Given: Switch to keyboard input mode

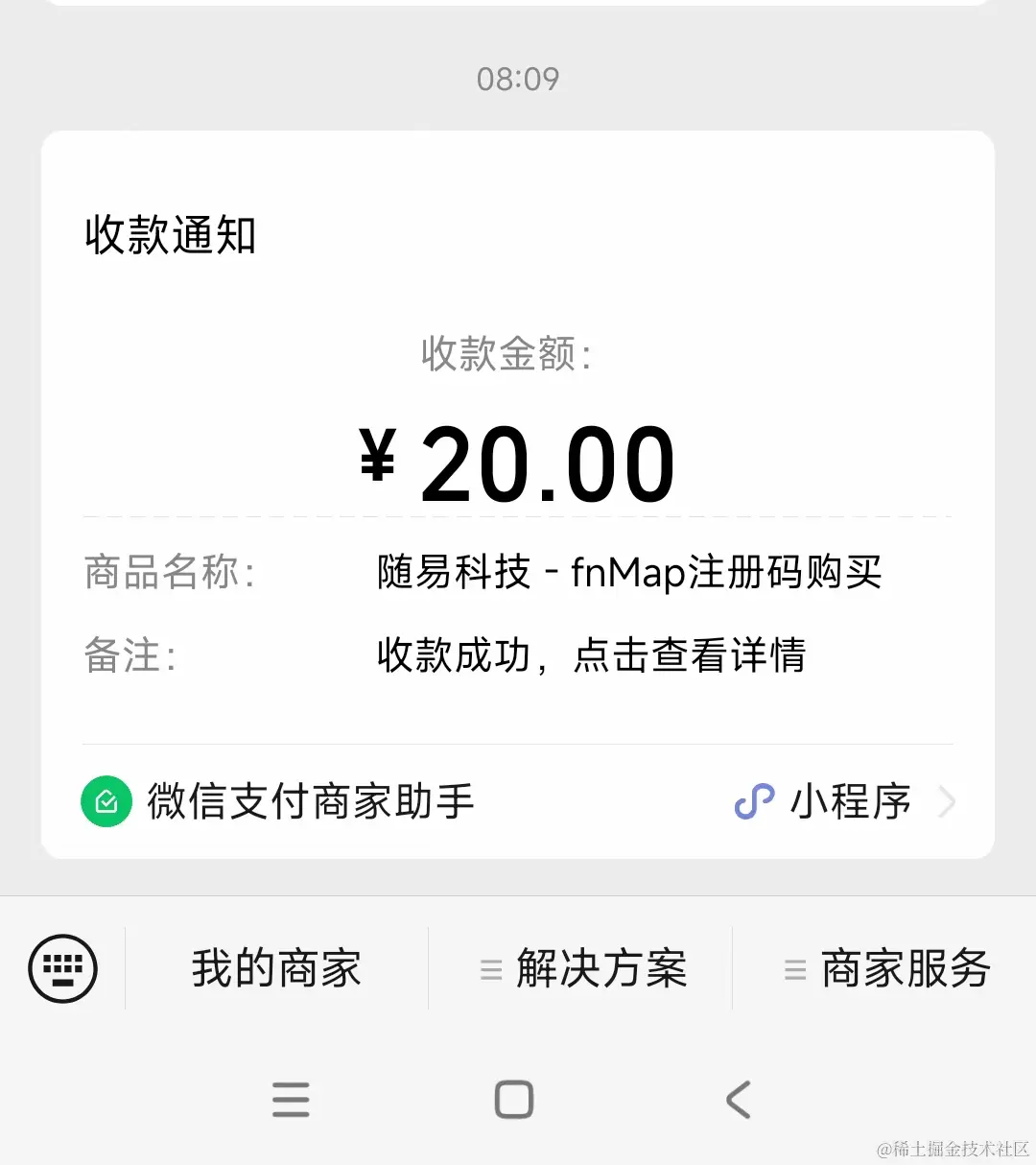Looking at the screenshot, I should (x=63, y=967).
